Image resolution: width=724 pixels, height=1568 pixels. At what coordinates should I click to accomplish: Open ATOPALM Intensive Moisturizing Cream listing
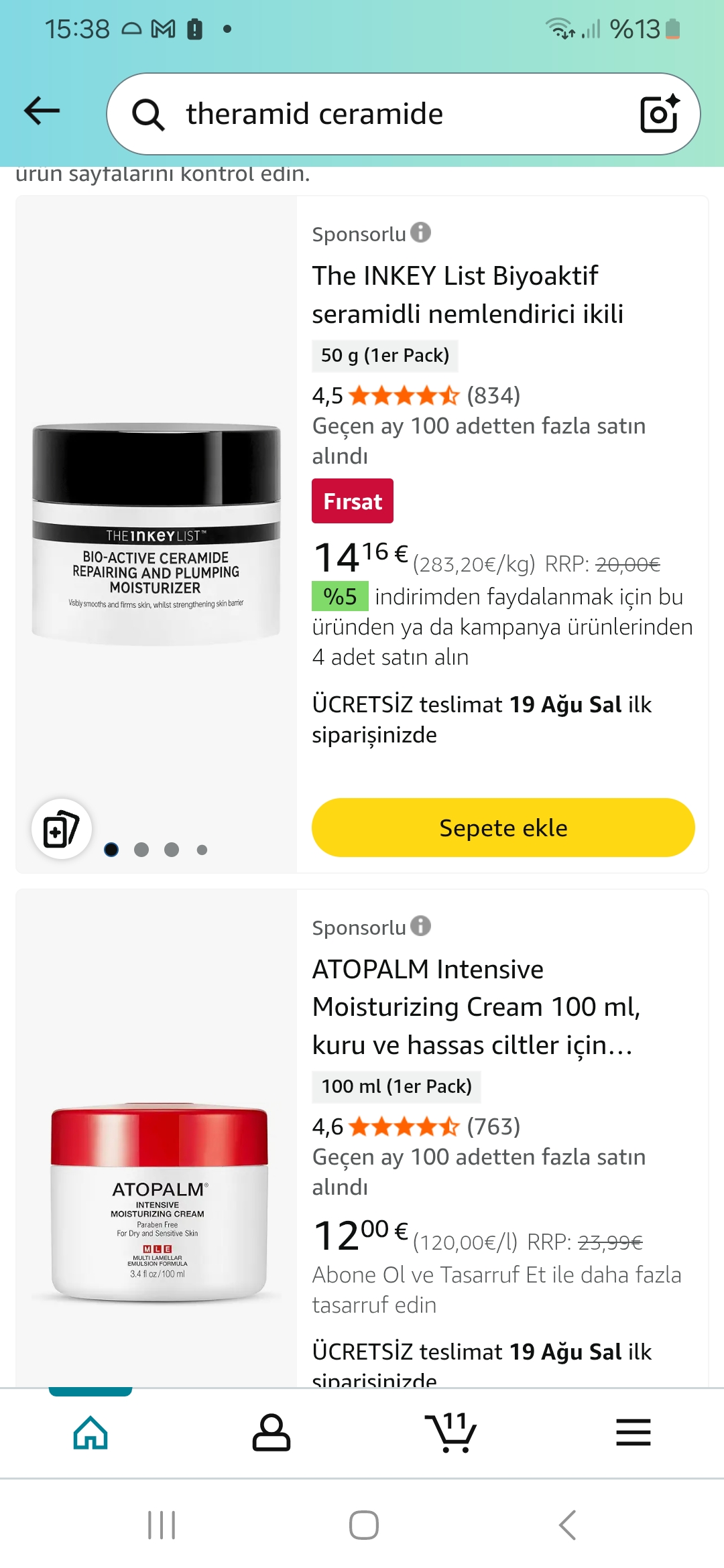476,1007
